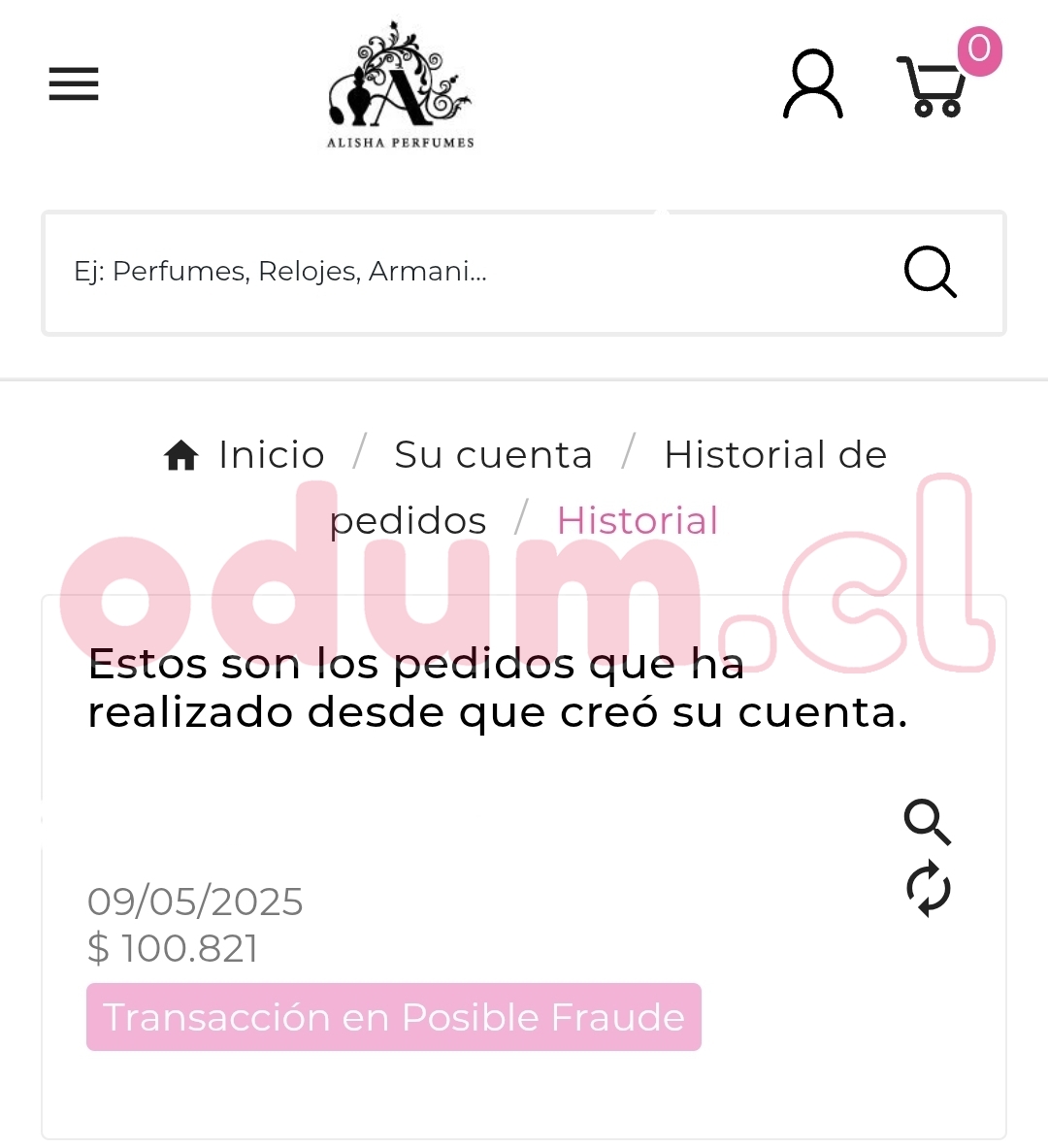This screenshot has height=1148, width=1048.
Task: Go to Inicio breadcrumb
Action: point(270,454)
